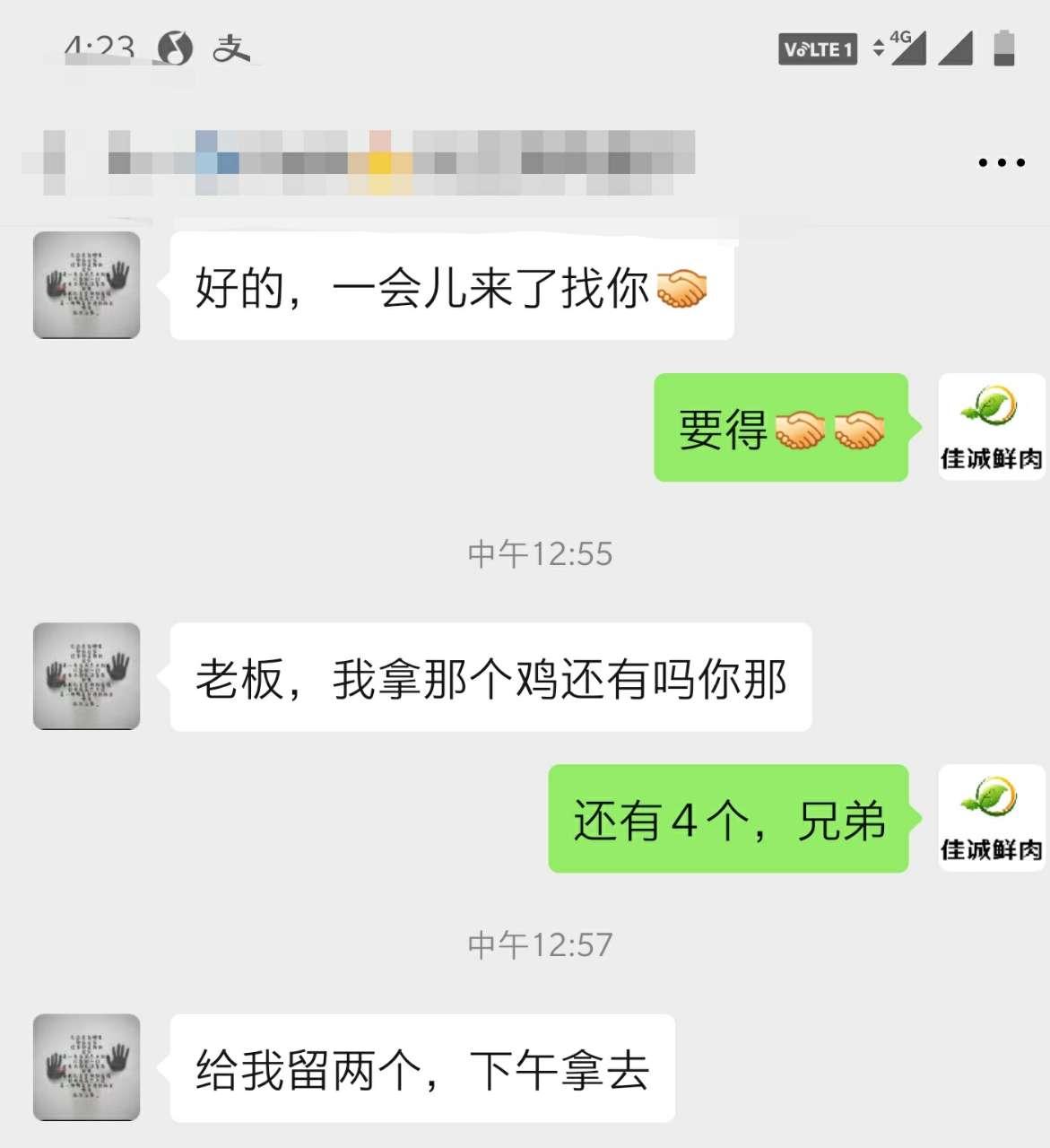
Task: Tap contact avatar next to "给我留两个，下午拿去"
Action: [x=86, y=1067]
